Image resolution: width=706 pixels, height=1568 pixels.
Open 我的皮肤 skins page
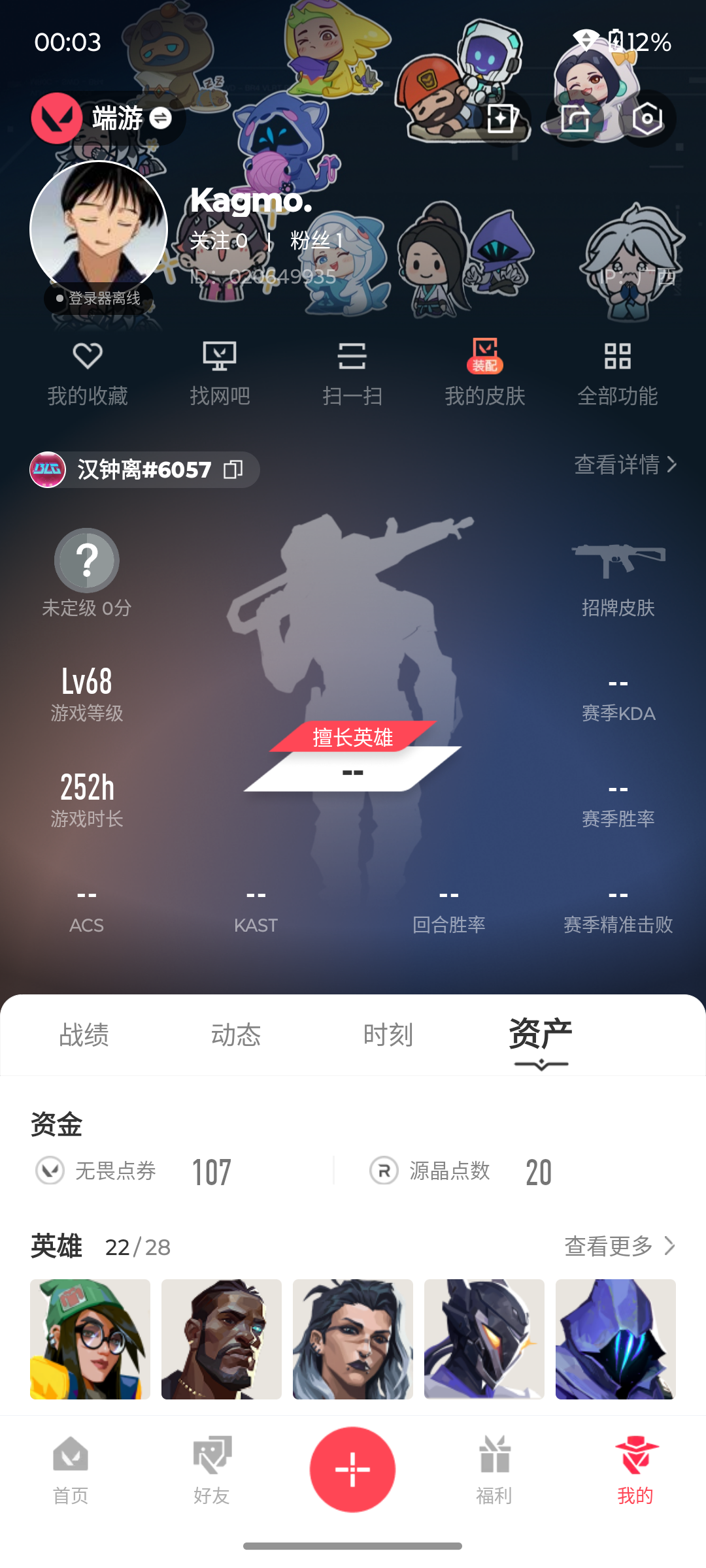click(x=484, y=372)
